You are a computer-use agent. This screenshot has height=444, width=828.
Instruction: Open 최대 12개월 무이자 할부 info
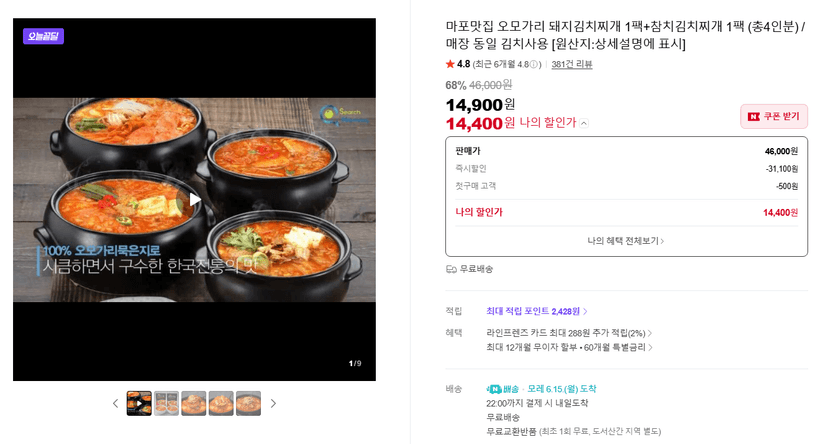[x=569, y=347]
